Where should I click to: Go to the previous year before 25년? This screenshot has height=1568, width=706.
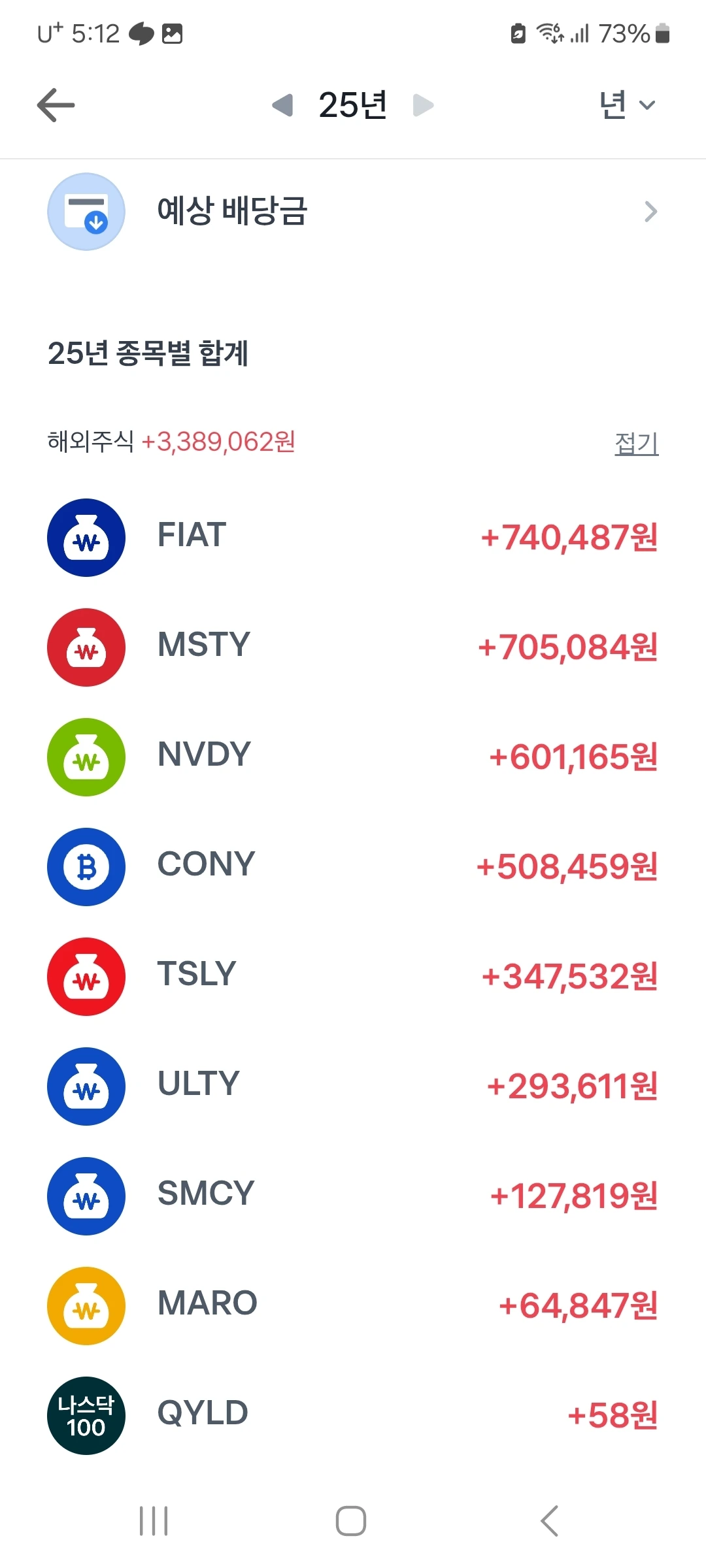click(x=282, y=105)
